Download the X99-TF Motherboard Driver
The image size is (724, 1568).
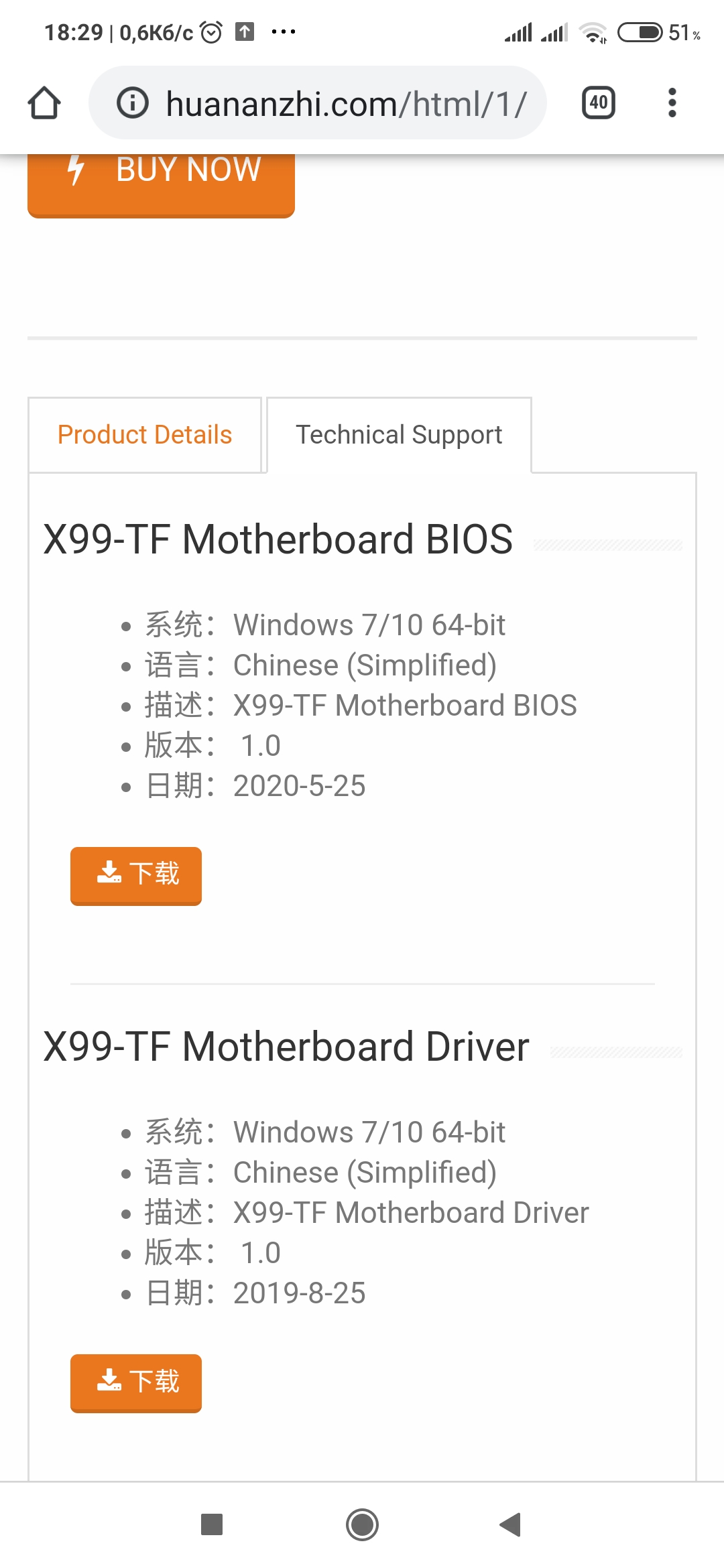(136, 1382)
